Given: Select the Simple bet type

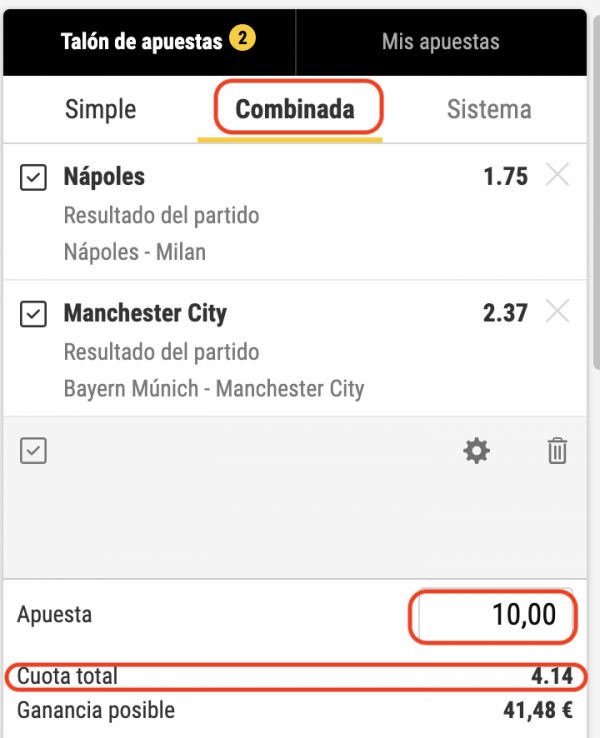Looking at the screenshot, I should click(100, 109).
